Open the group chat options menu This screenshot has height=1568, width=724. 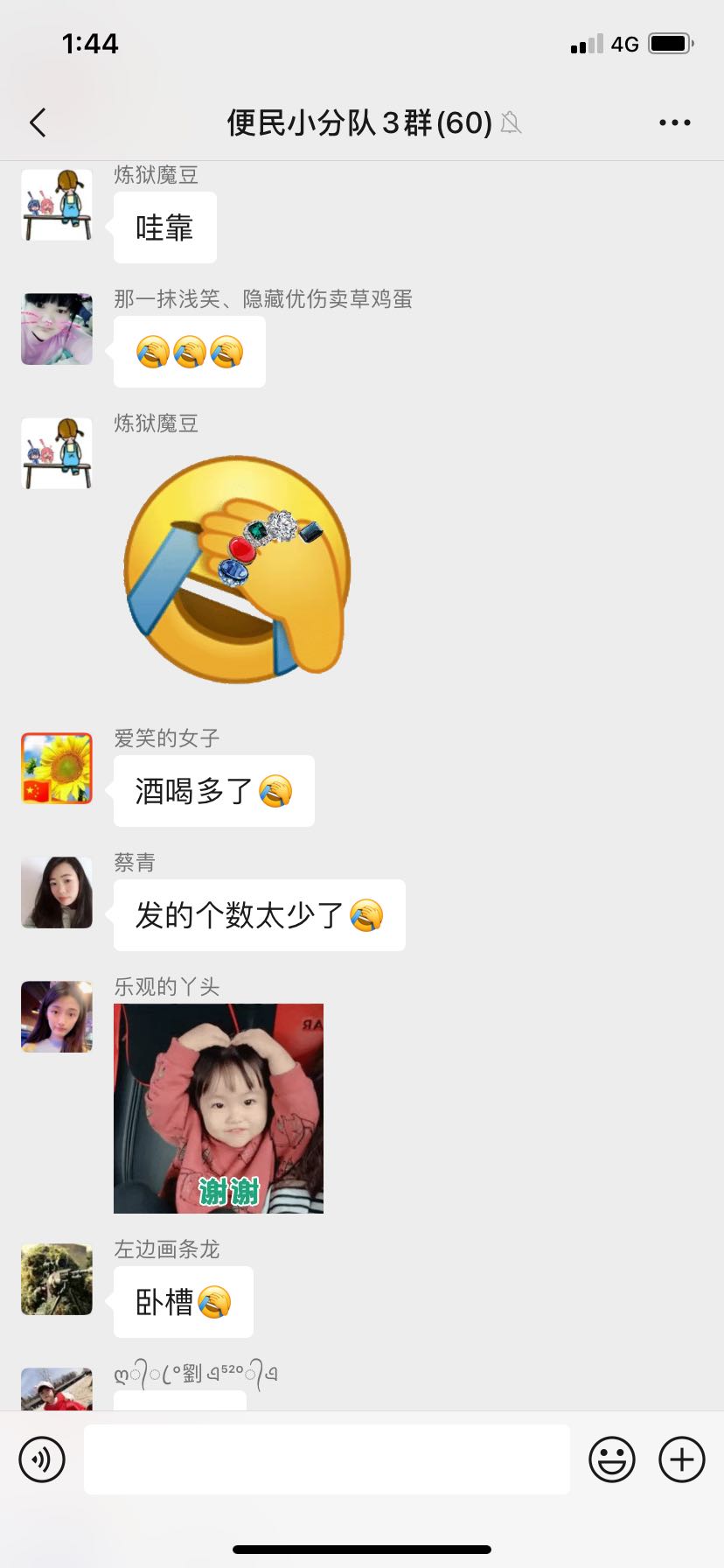[674, 122]
